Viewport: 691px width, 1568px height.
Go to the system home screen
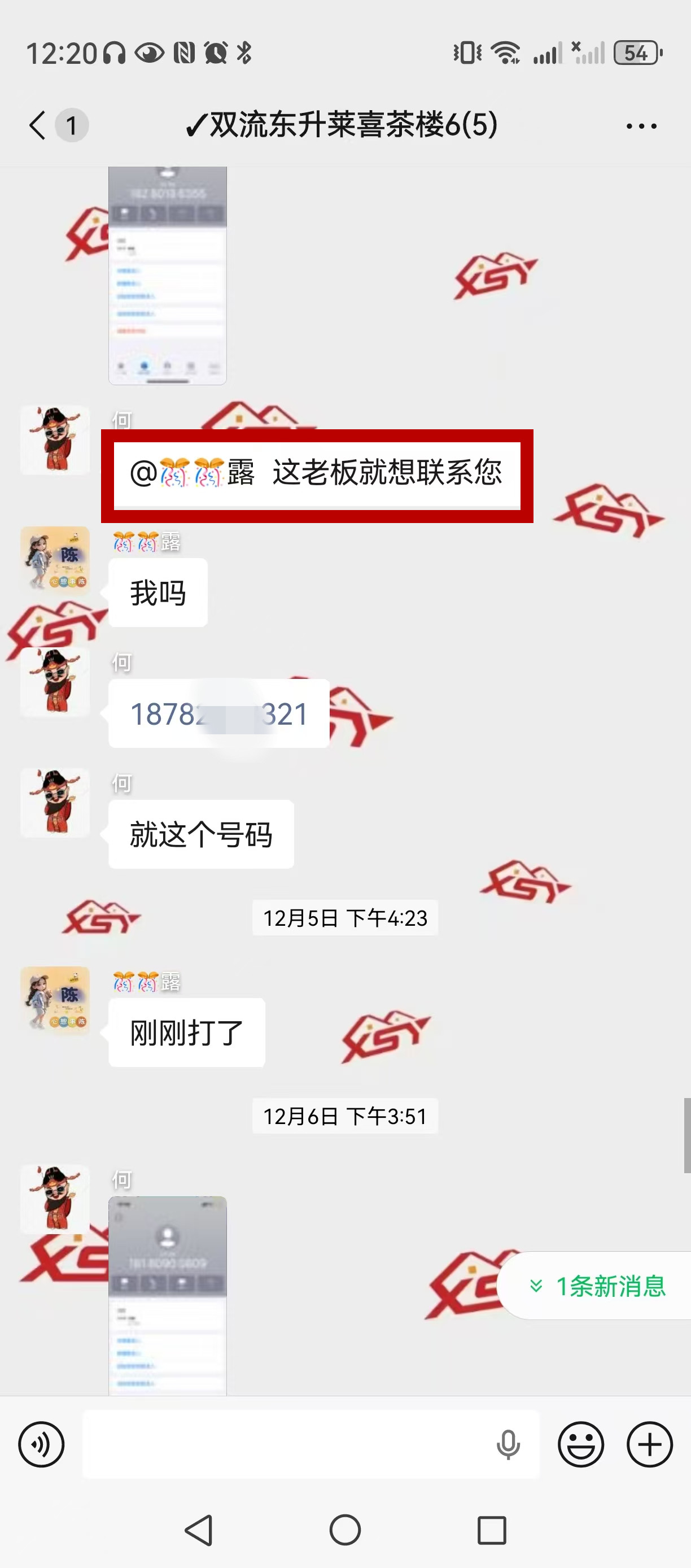pos(345,1530)
